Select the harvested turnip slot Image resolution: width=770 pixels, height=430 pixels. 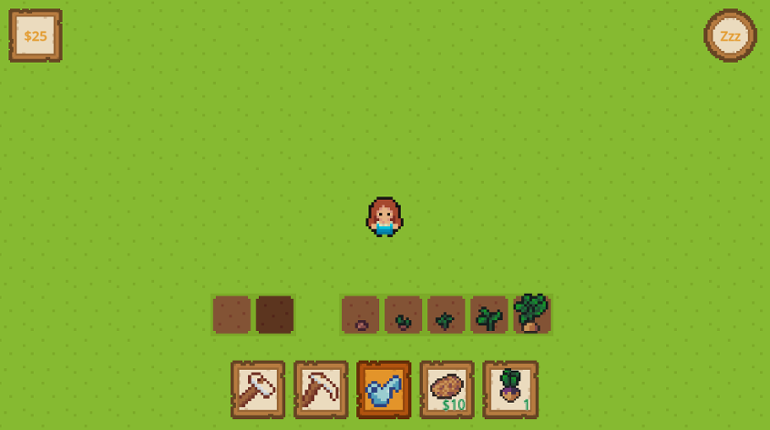tap(510, 389)
